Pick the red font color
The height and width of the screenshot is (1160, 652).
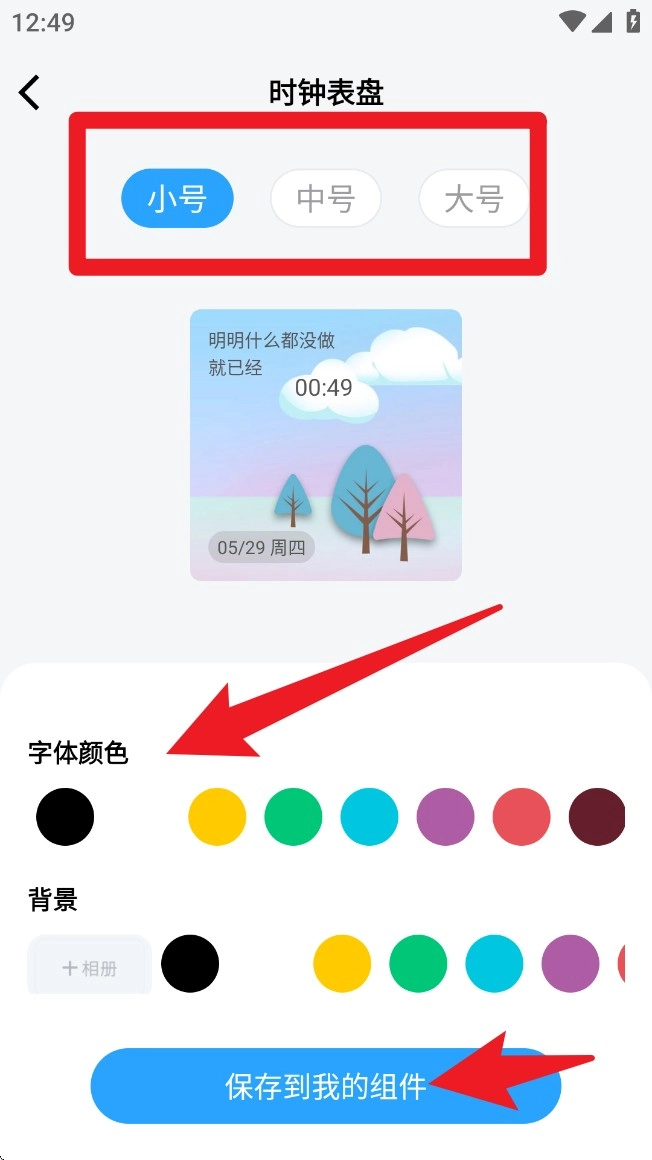click(x=521, y=817)
